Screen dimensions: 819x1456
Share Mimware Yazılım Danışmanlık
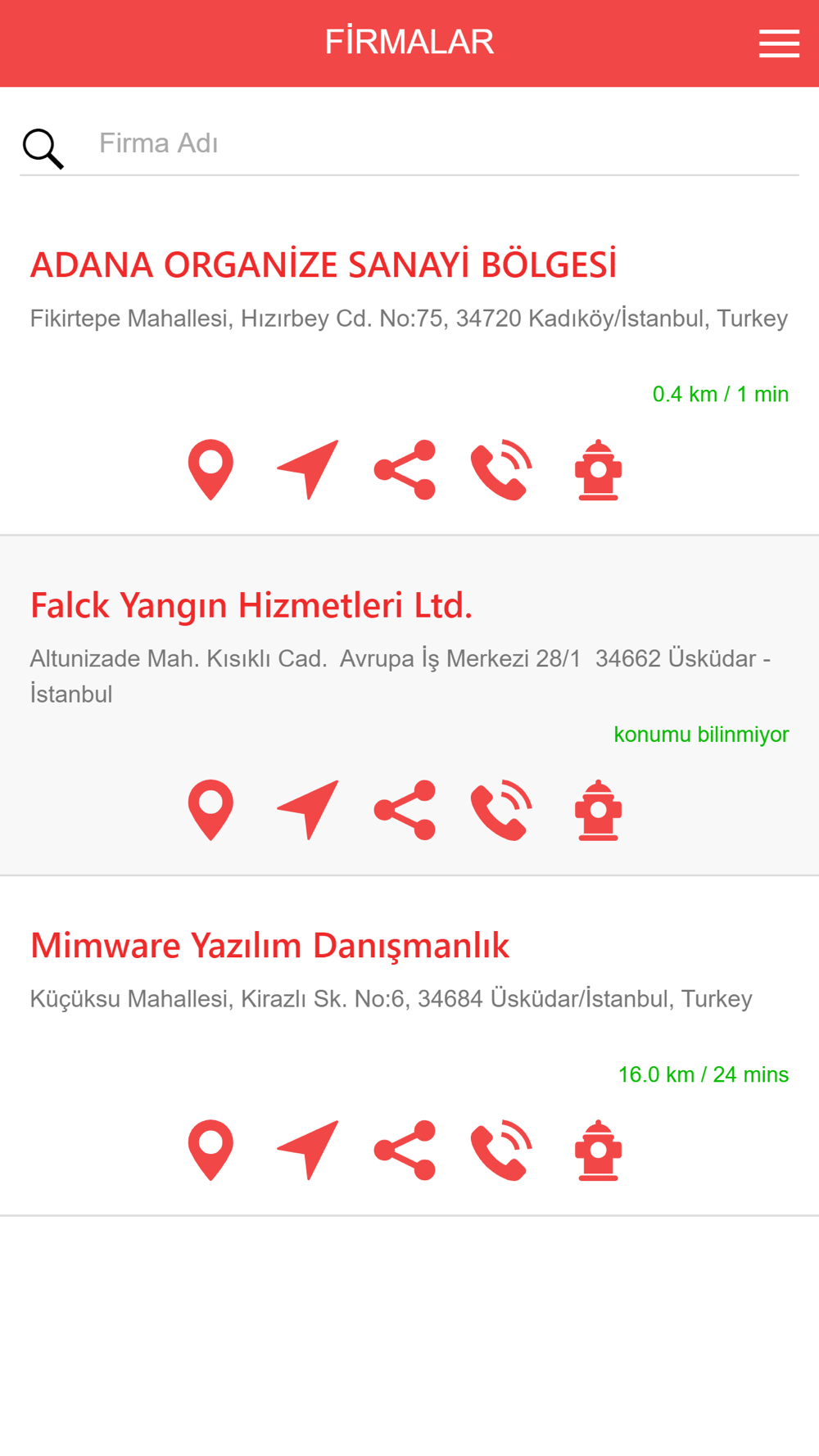click(405, 1151)
